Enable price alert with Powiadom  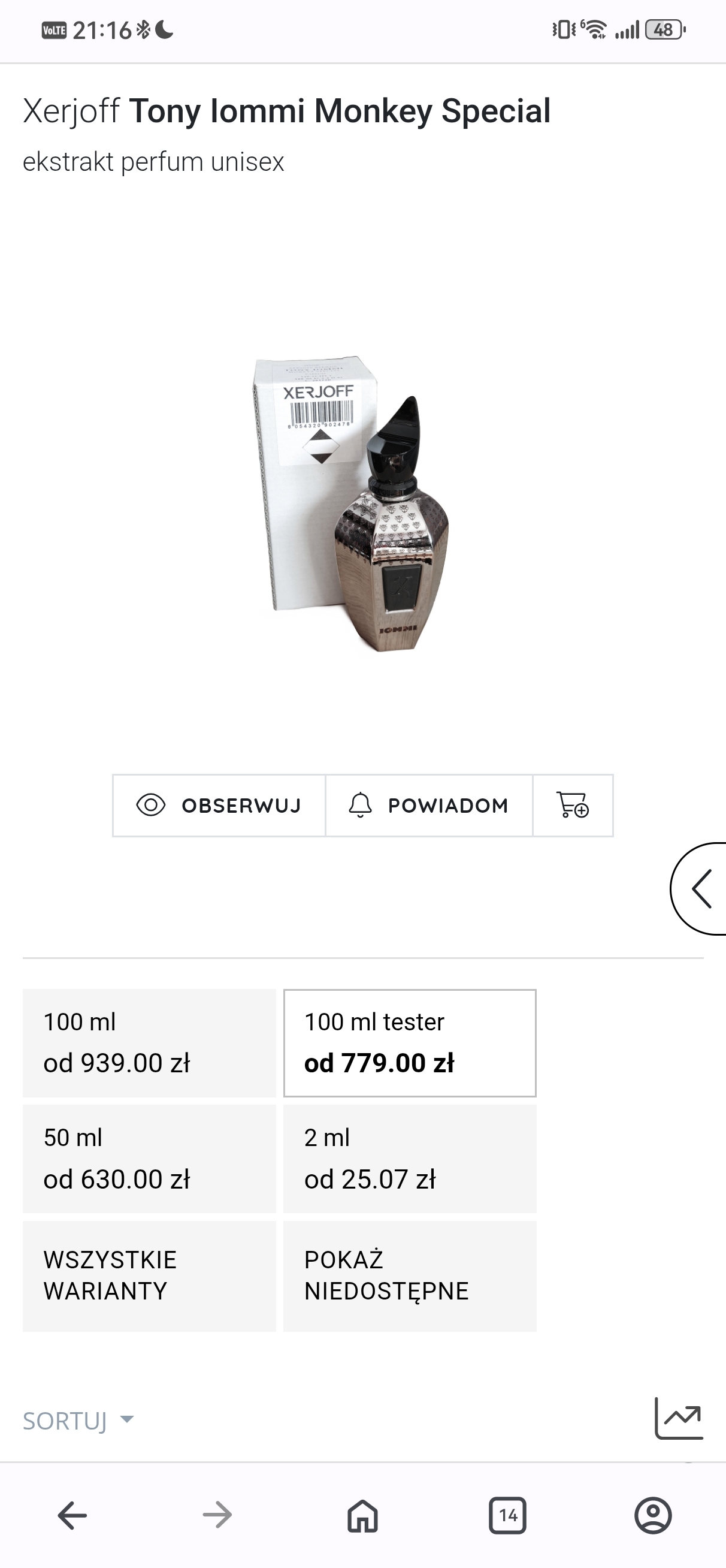[x=429, y=806]
